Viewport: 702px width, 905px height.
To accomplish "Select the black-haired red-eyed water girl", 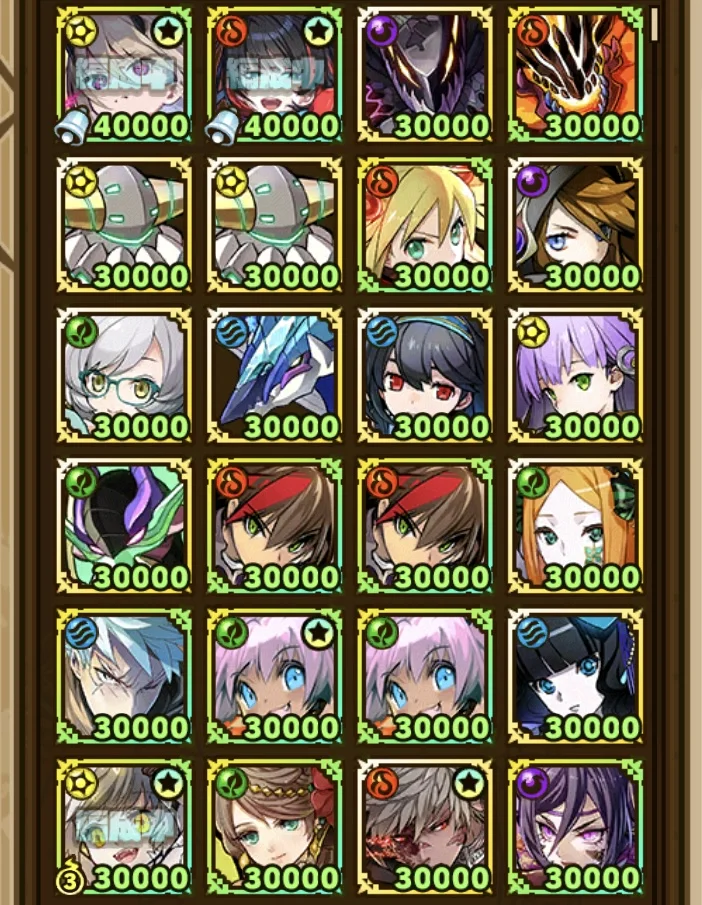I will coord(425,375).
